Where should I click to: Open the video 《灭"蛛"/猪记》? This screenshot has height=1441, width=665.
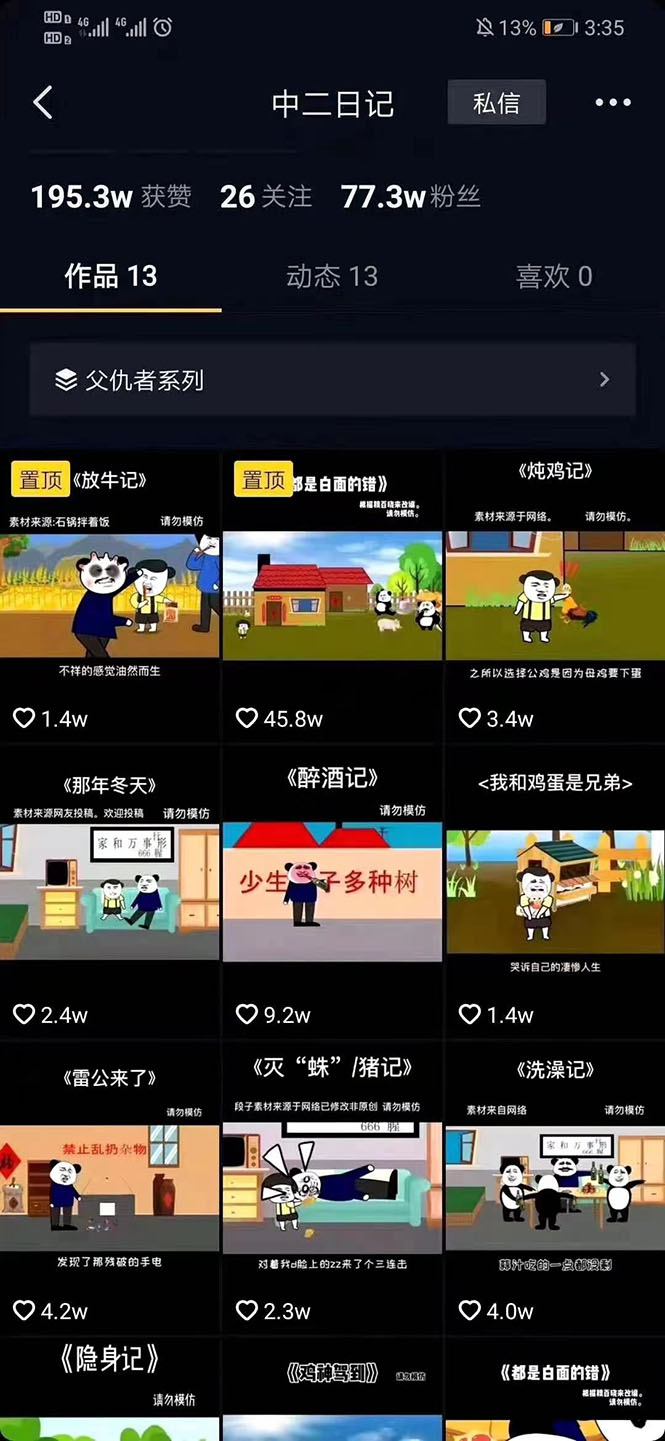pos(332,1185)
